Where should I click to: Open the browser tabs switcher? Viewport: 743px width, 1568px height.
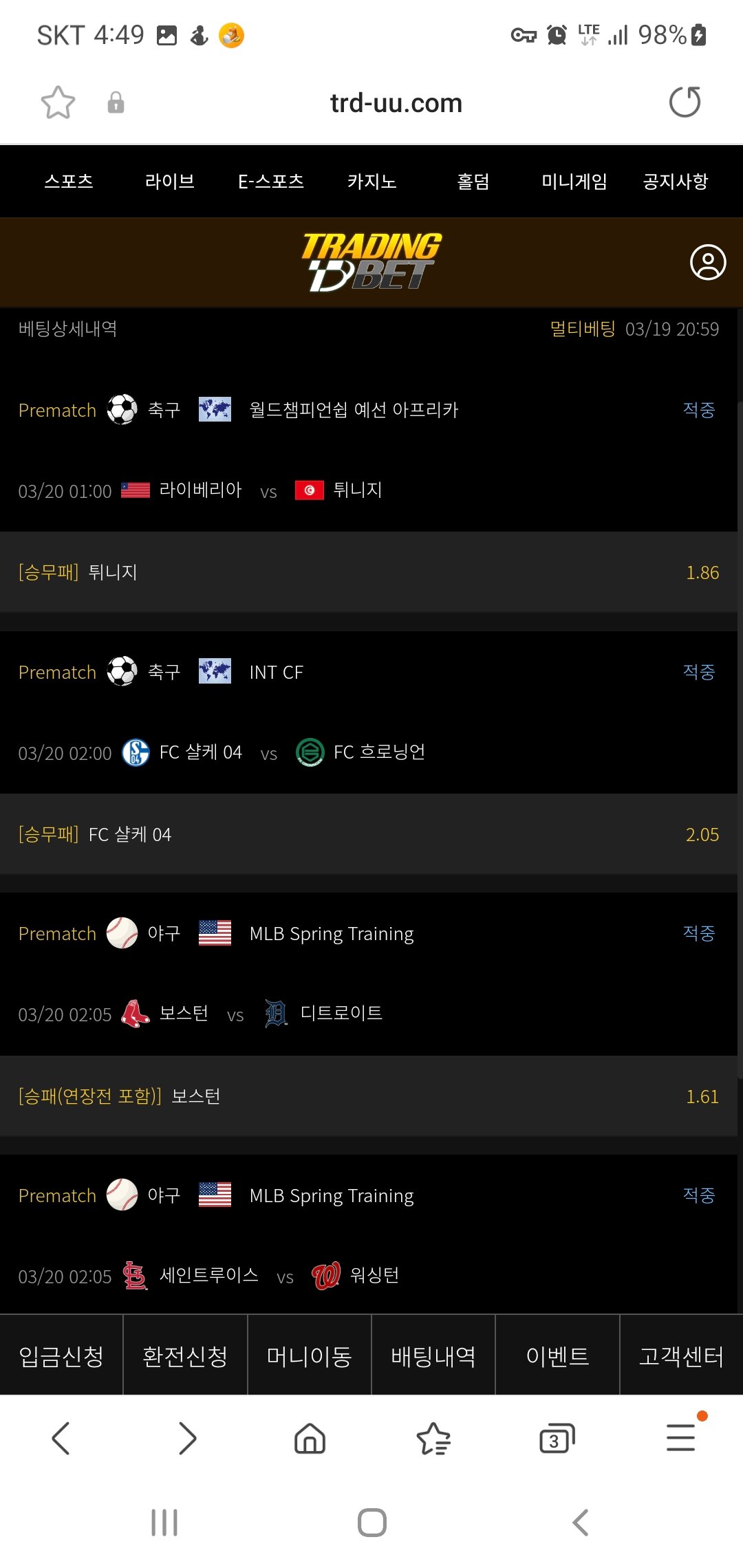557,1439
